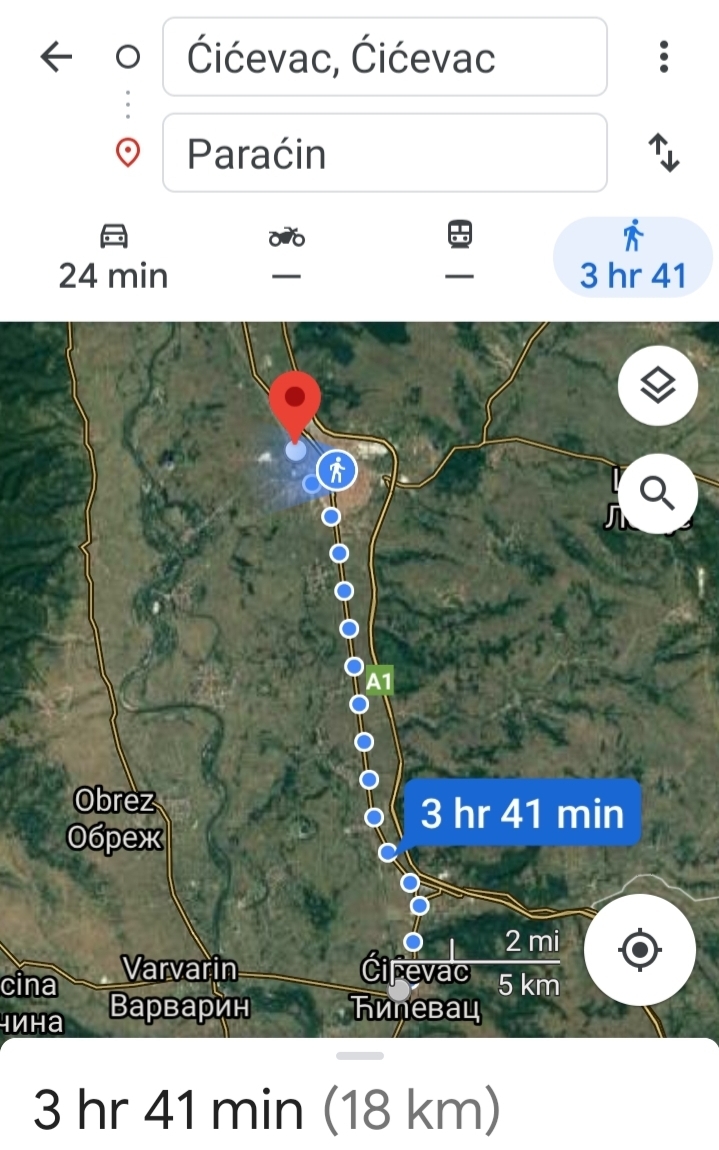Viewport: 719px width, 1150px height.
Task: Search along the route
Action: [x=657, y=492]
